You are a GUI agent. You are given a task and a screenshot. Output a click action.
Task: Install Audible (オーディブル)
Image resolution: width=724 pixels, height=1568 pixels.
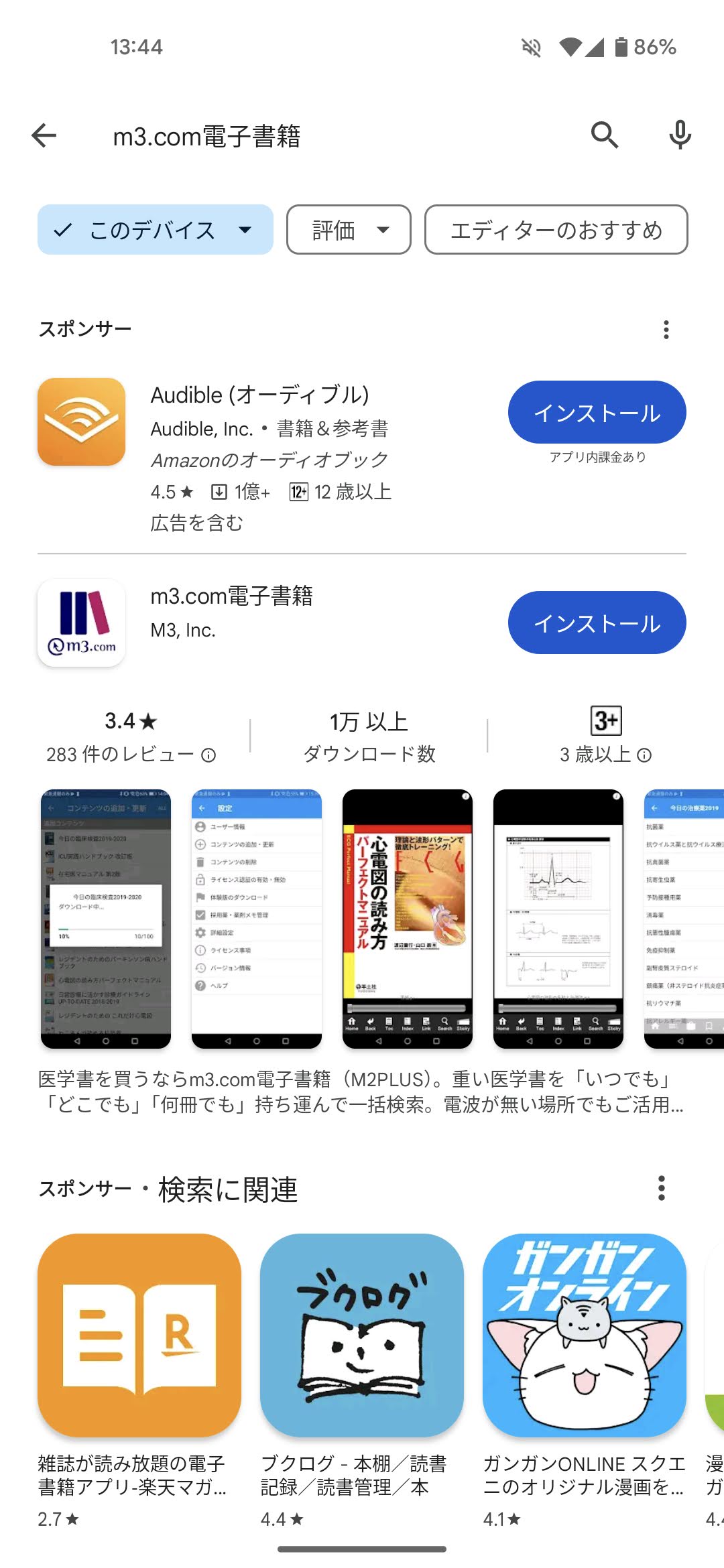(x=597, y=412)
